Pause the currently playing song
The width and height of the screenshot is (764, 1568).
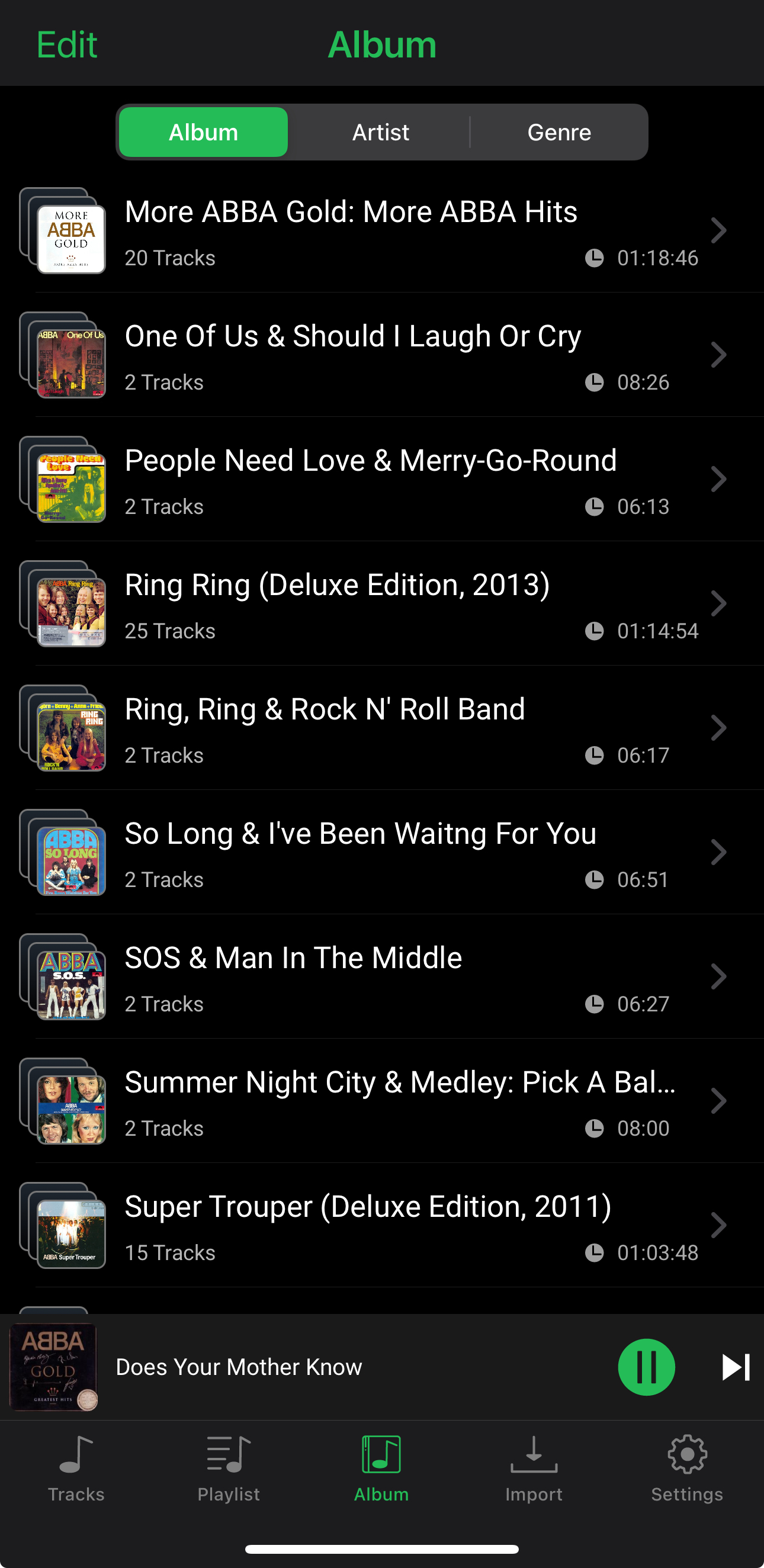pyautogui.click(x=646, y=1367)
